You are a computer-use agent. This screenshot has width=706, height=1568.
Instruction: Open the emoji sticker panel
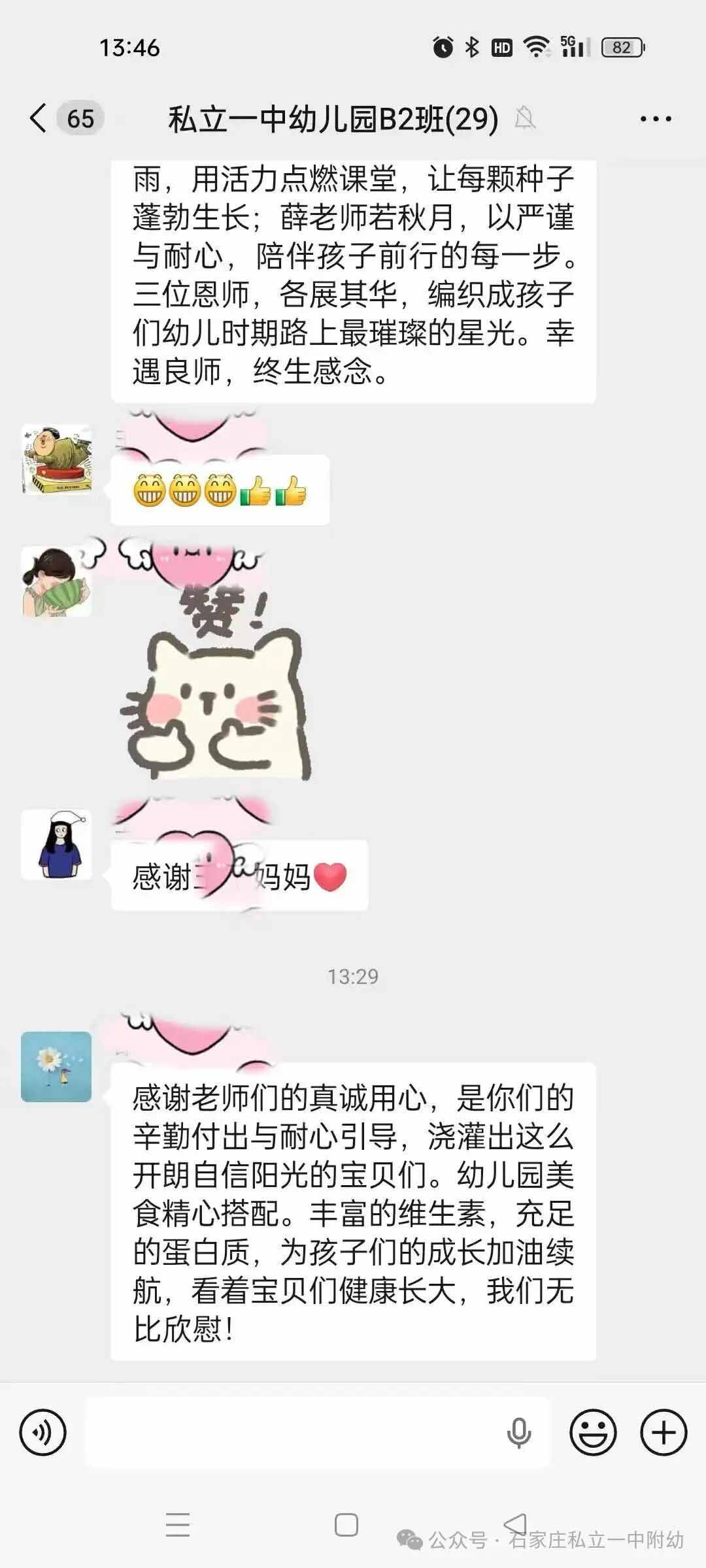pos(593,1433)
